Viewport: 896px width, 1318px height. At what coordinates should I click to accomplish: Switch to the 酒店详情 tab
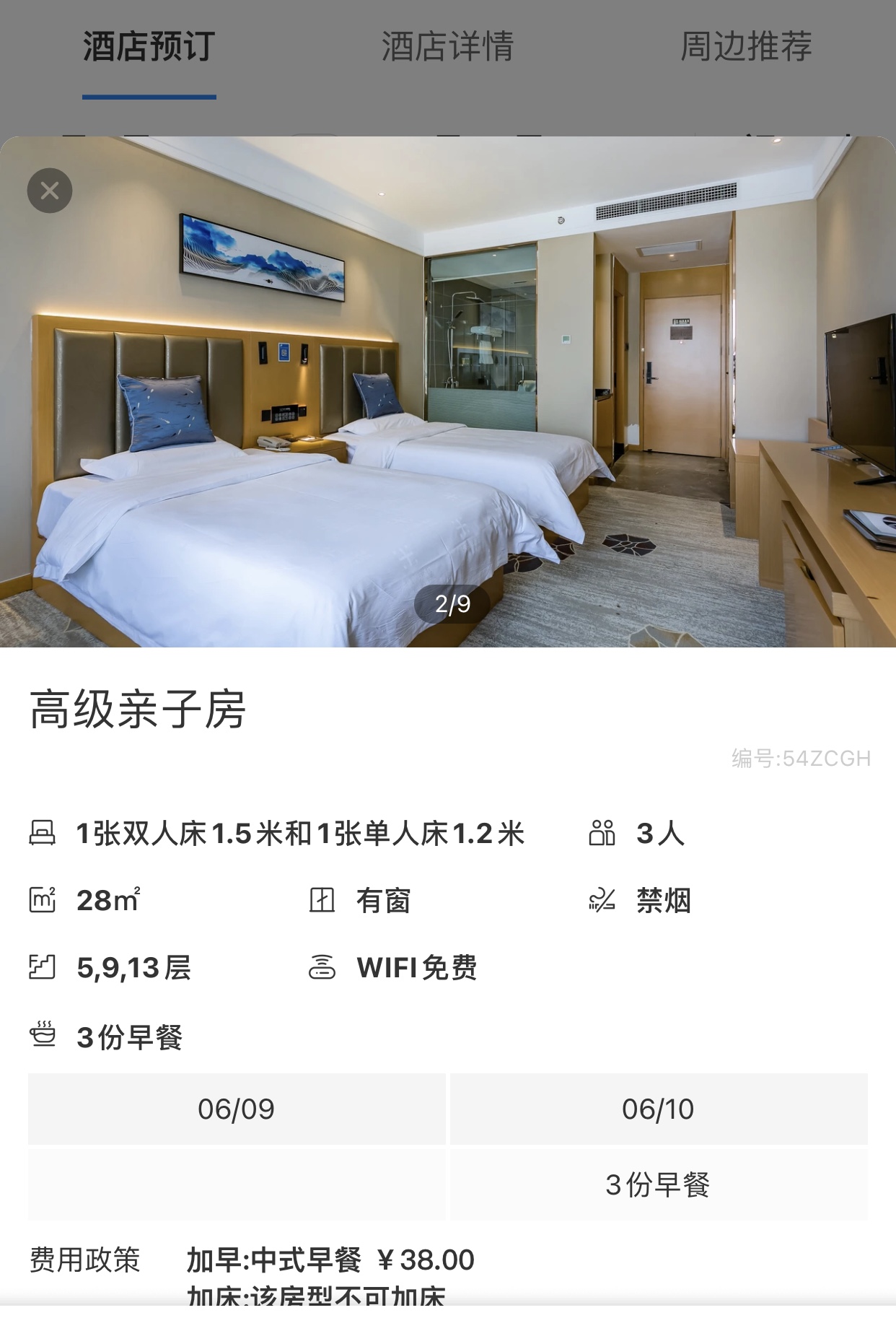coord(447,47)
